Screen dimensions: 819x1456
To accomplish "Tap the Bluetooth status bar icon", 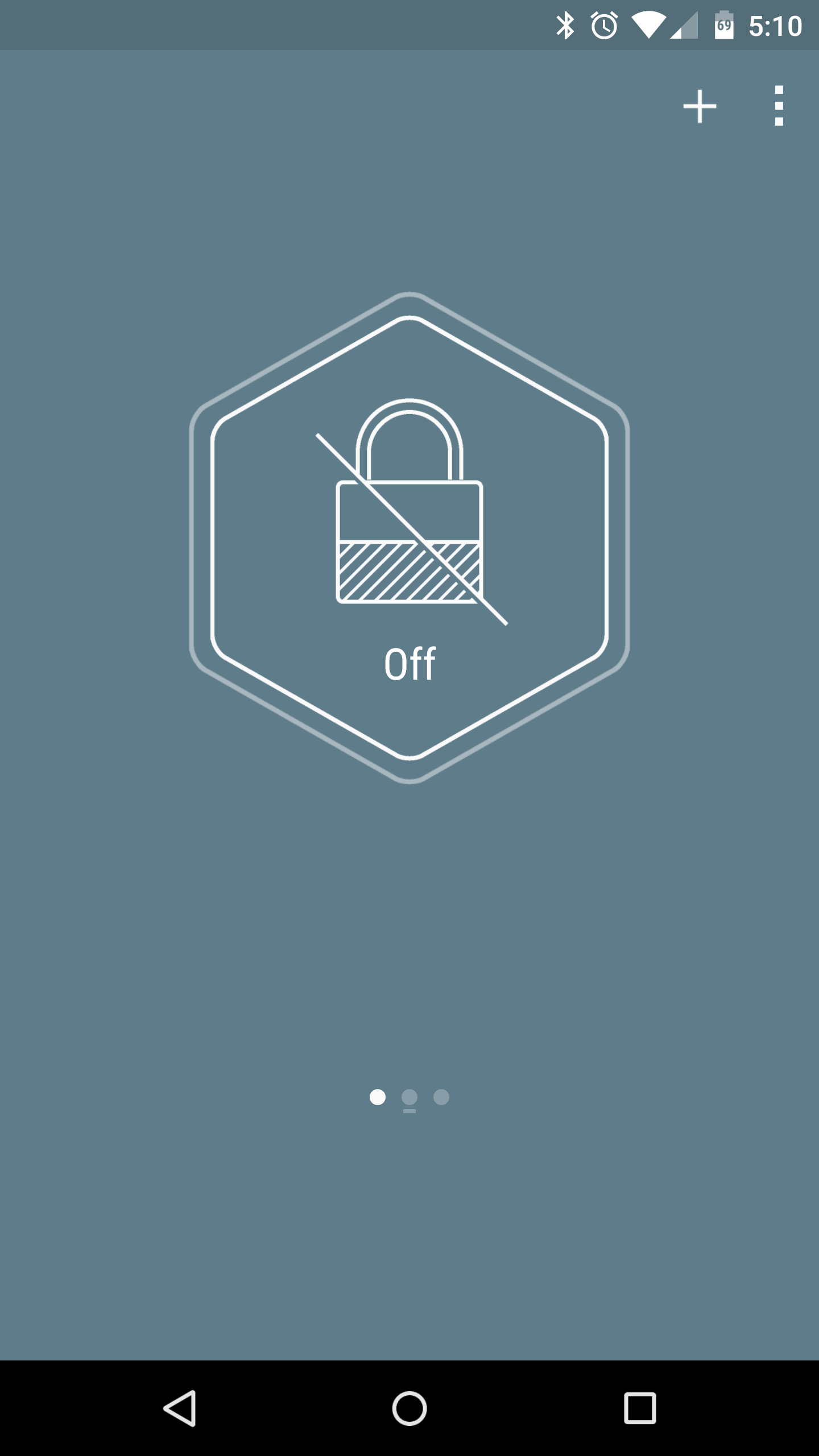I will [565, 24].
